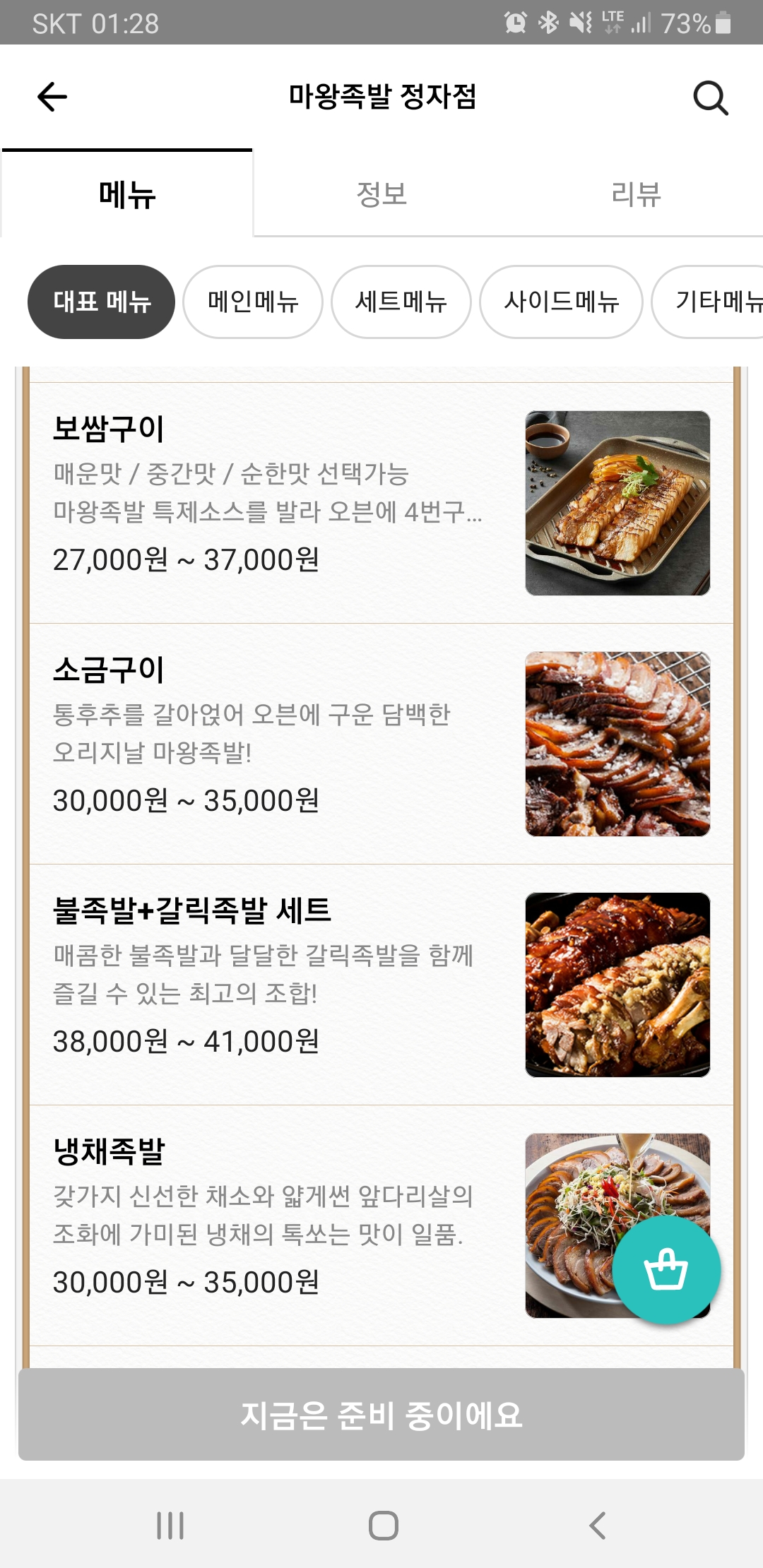The height and width of the screenshot is (1568, 763).
Task: Select the 메뉴 tab
Action: coord(127,194)
